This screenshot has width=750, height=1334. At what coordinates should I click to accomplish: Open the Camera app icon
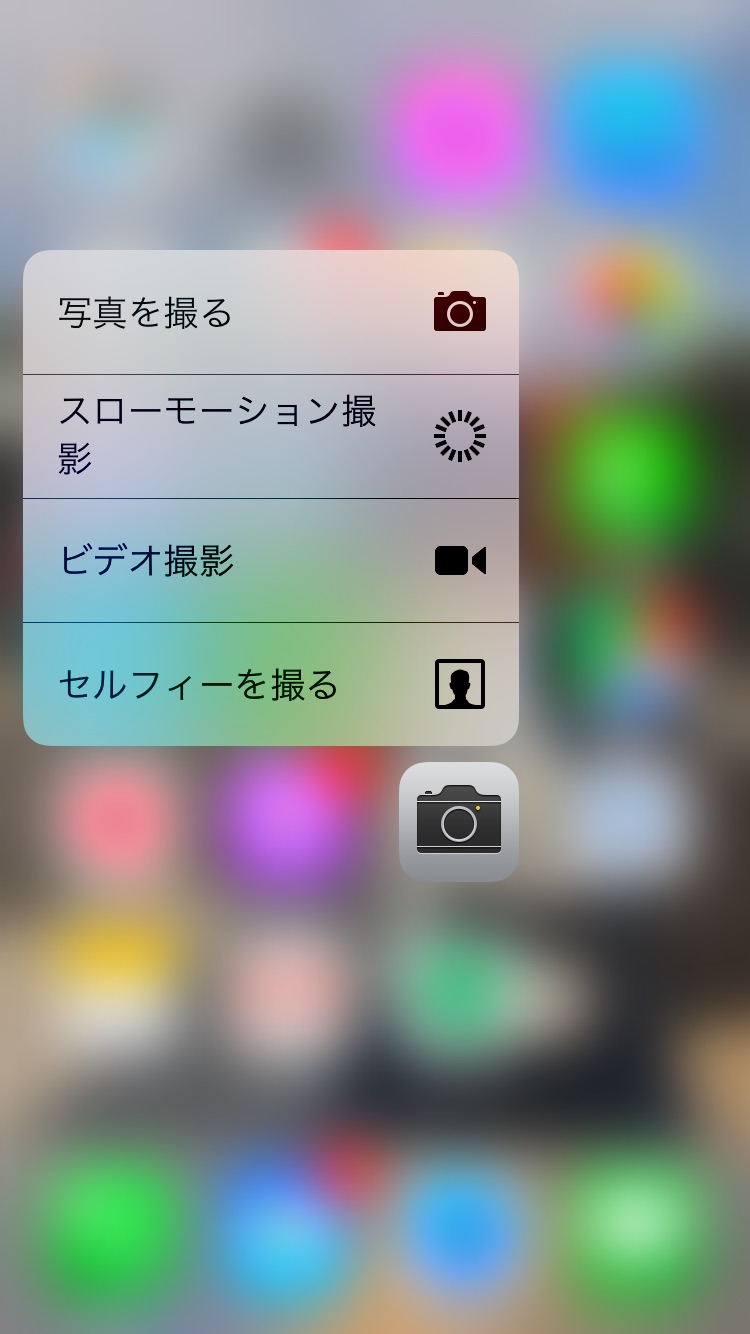(x=459, y=822)
